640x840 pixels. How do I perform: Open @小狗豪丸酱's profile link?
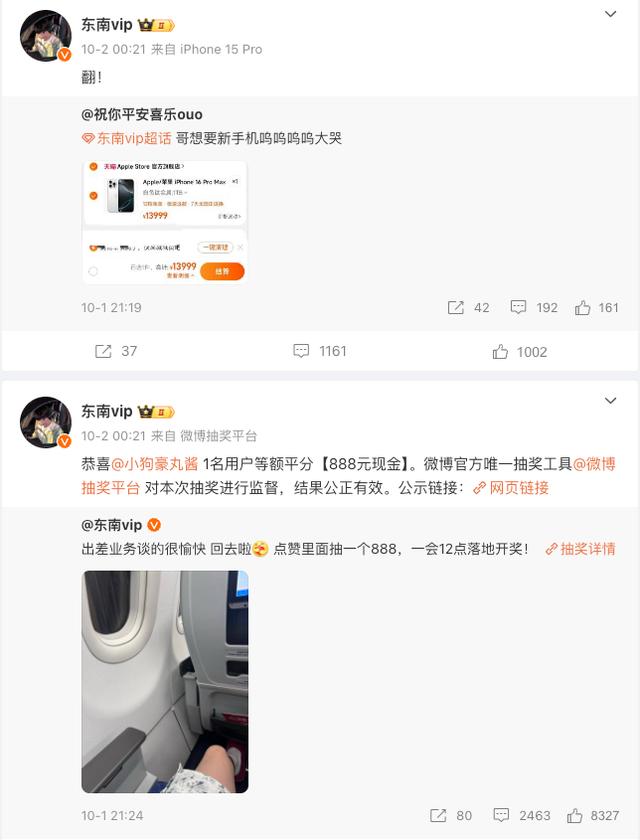(154, 465)
